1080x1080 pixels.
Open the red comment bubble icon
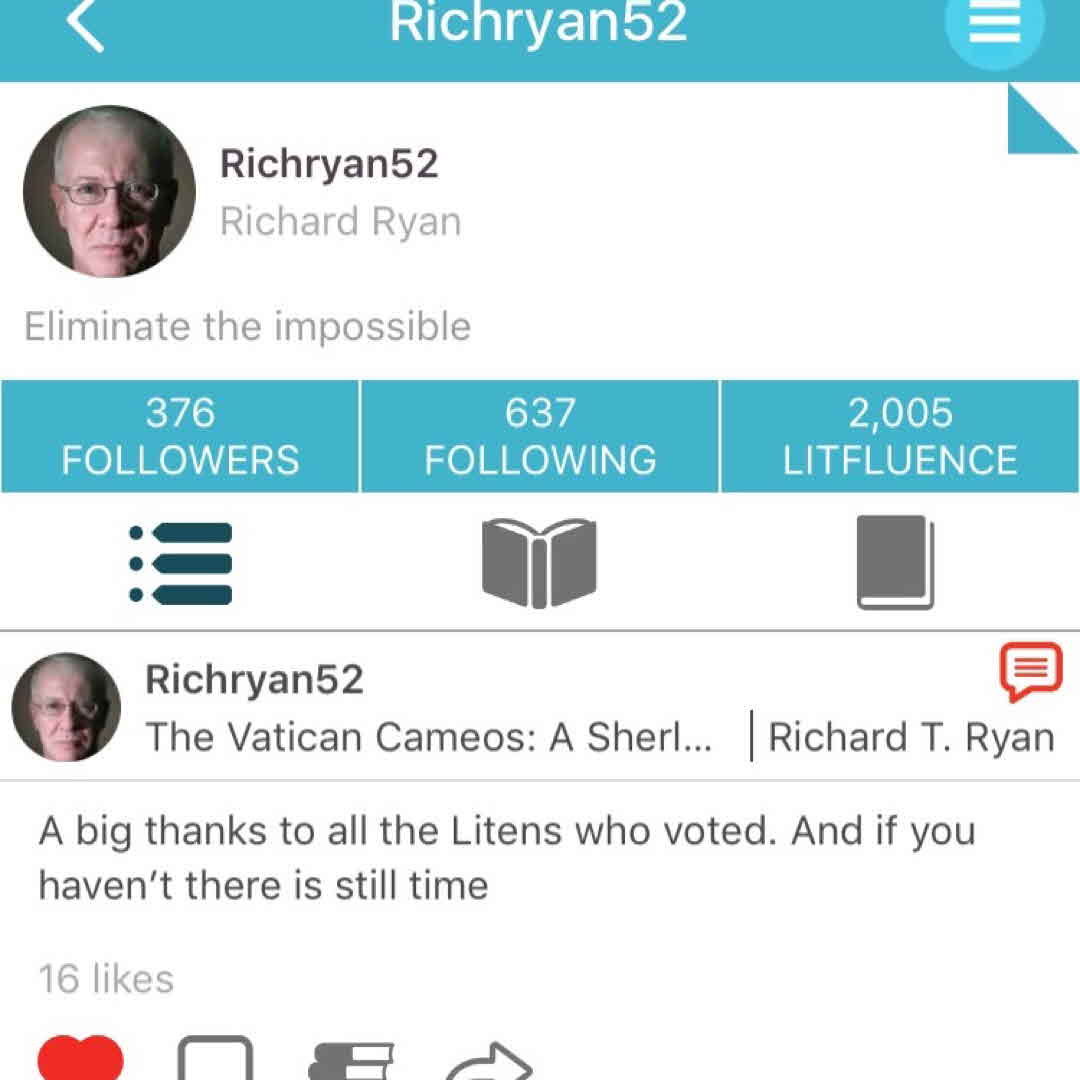pyautogui.click(x=1029, y=673)
